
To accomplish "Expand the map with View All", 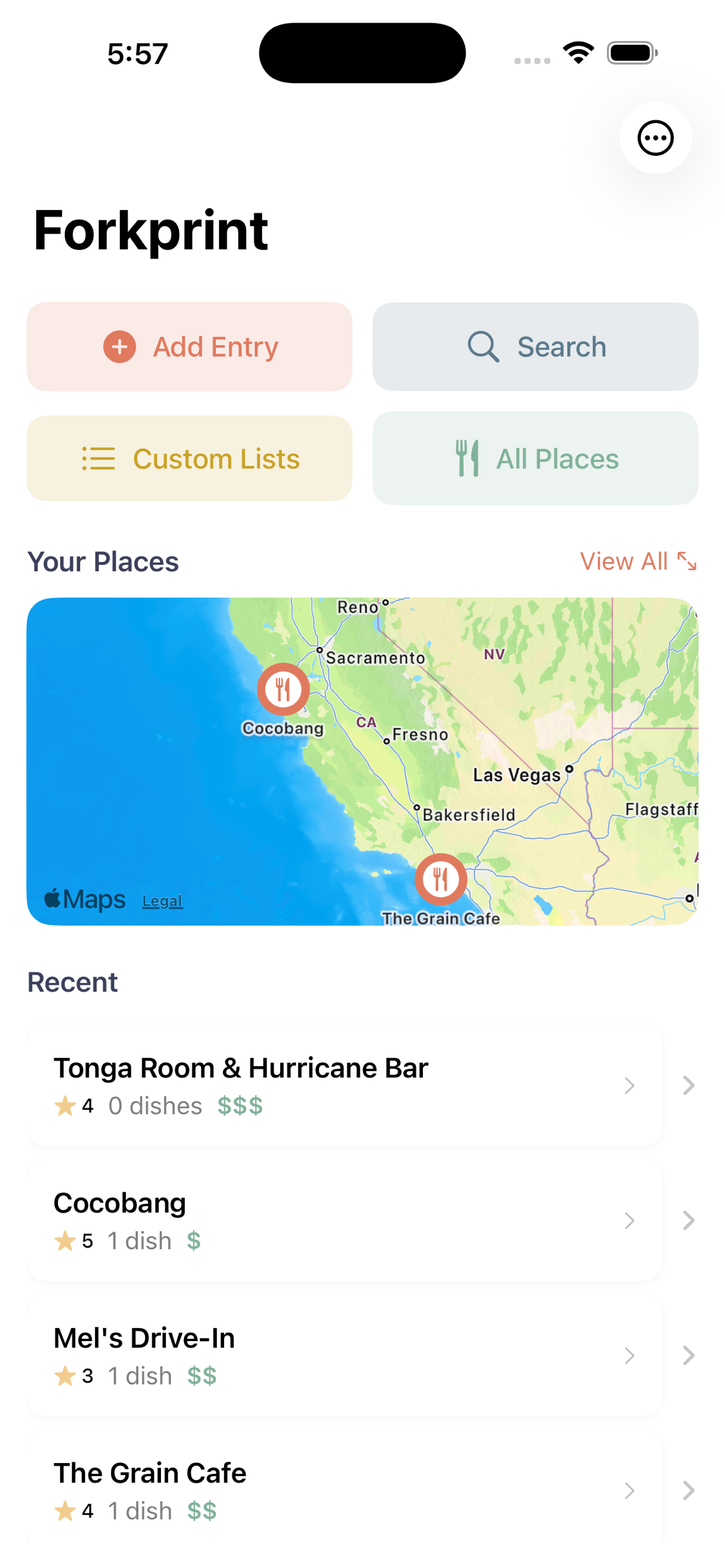I will [x=637, y=561].
